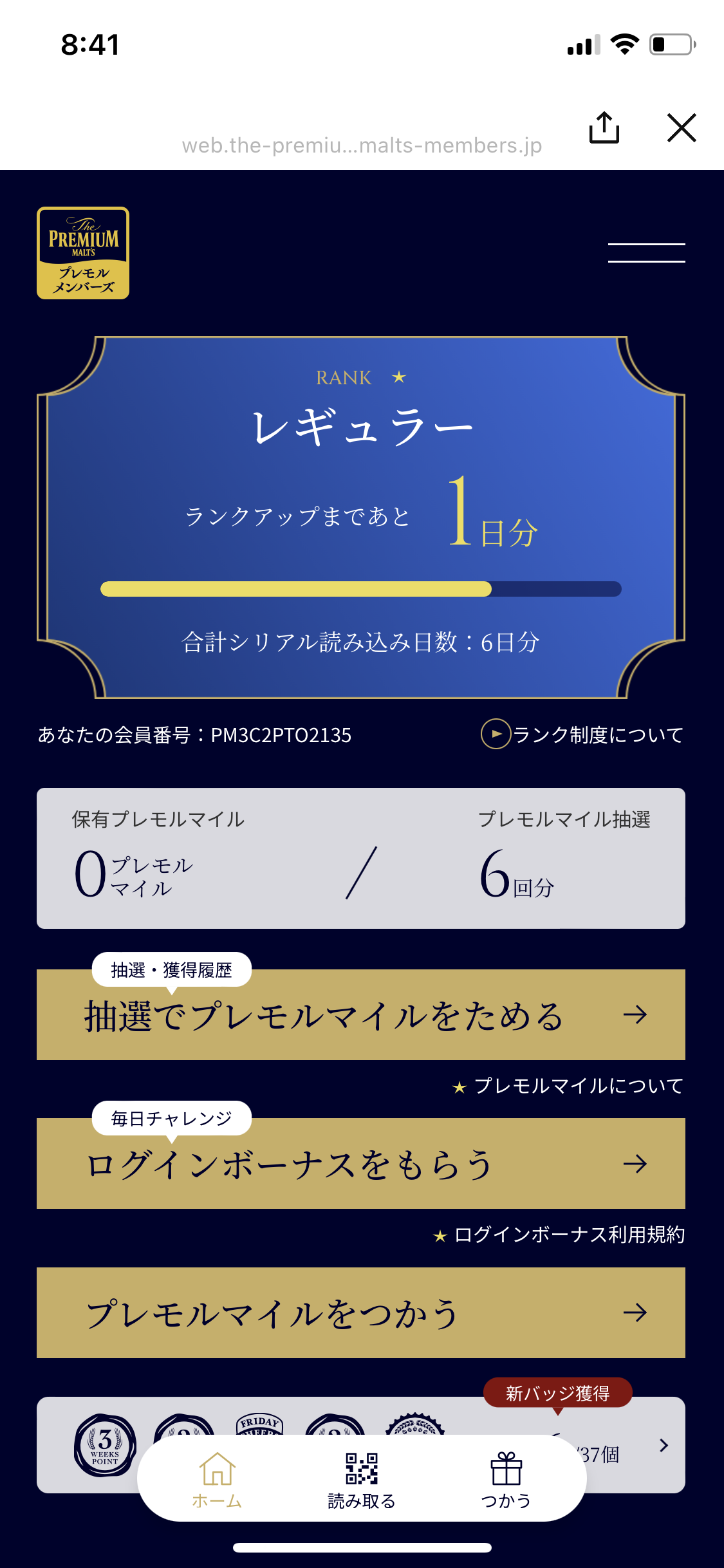Open ログインボーナス利用規約 link

(x=559, y=1235)
